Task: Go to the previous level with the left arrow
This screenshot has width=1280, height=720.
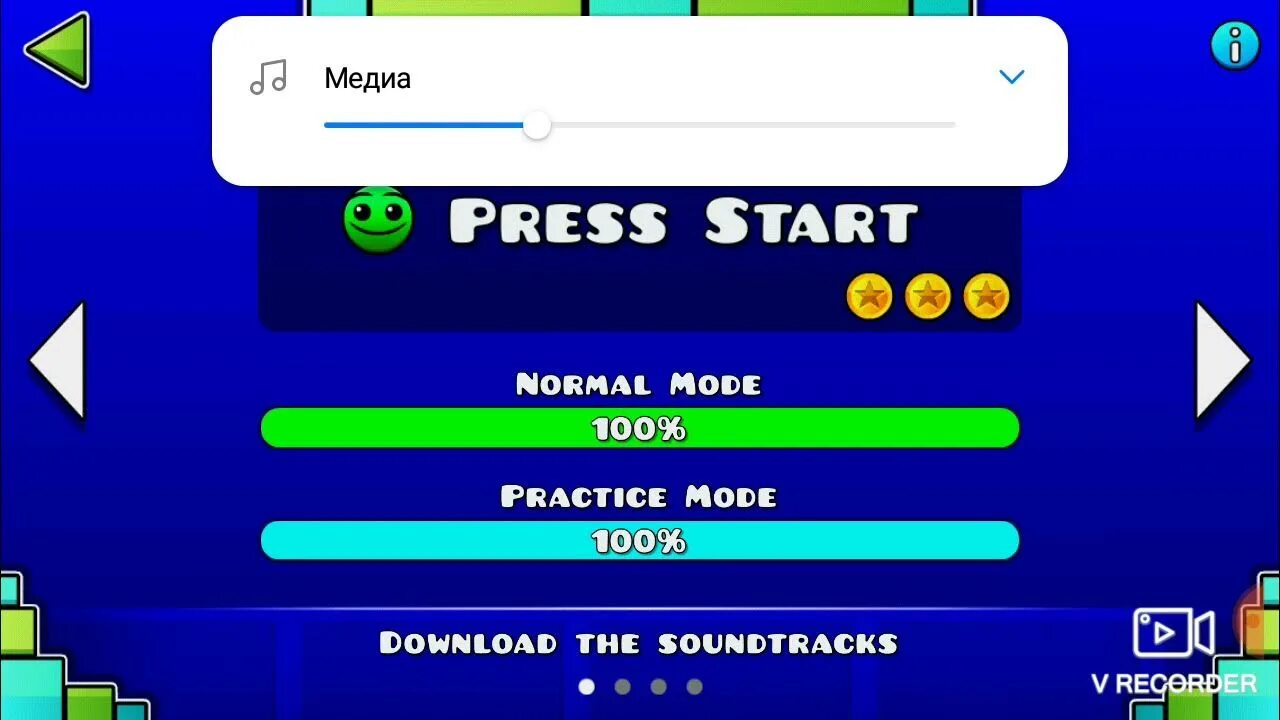Action: point(57,360)
